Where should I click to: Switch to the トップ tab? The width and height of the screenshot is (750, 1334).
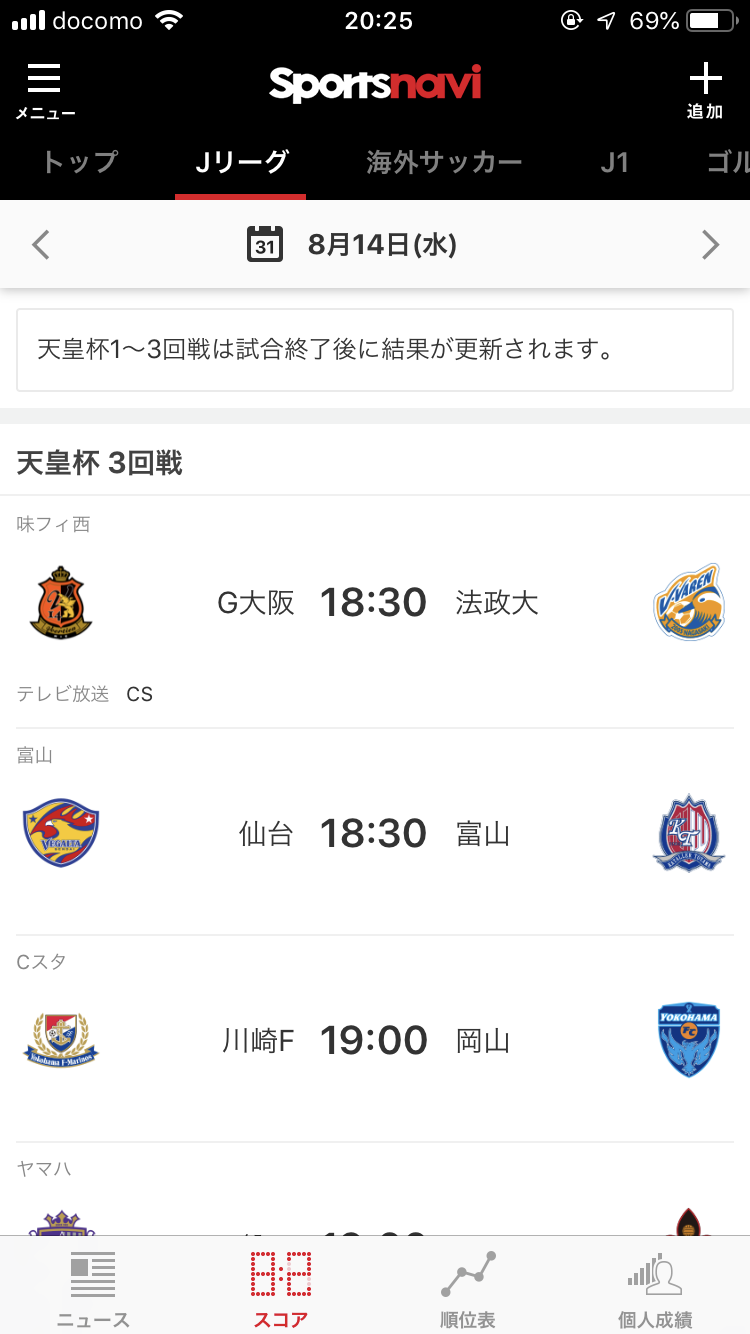[x=80, y=162]
